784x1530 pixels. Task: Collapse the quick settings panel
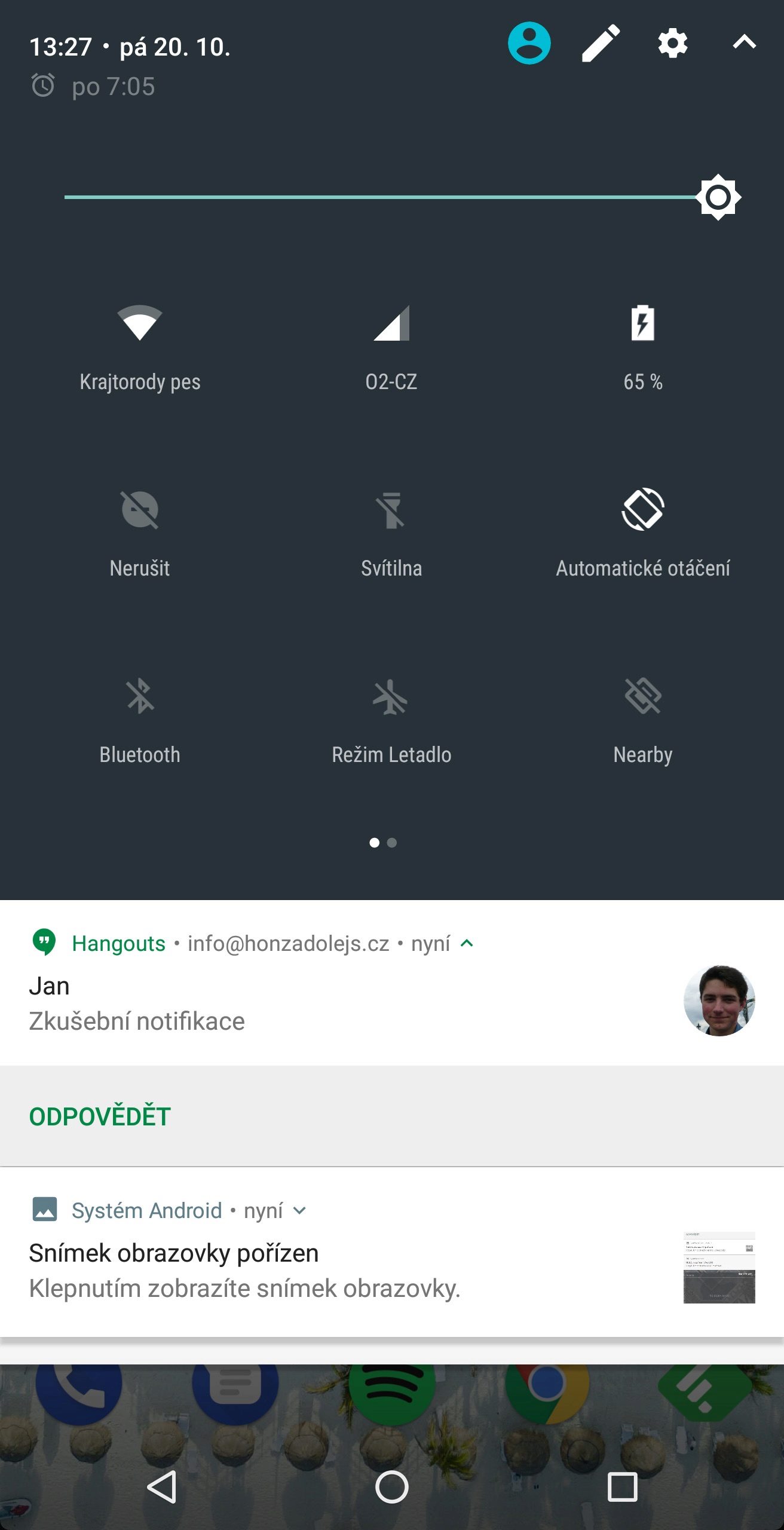click(x=744, y=42)
